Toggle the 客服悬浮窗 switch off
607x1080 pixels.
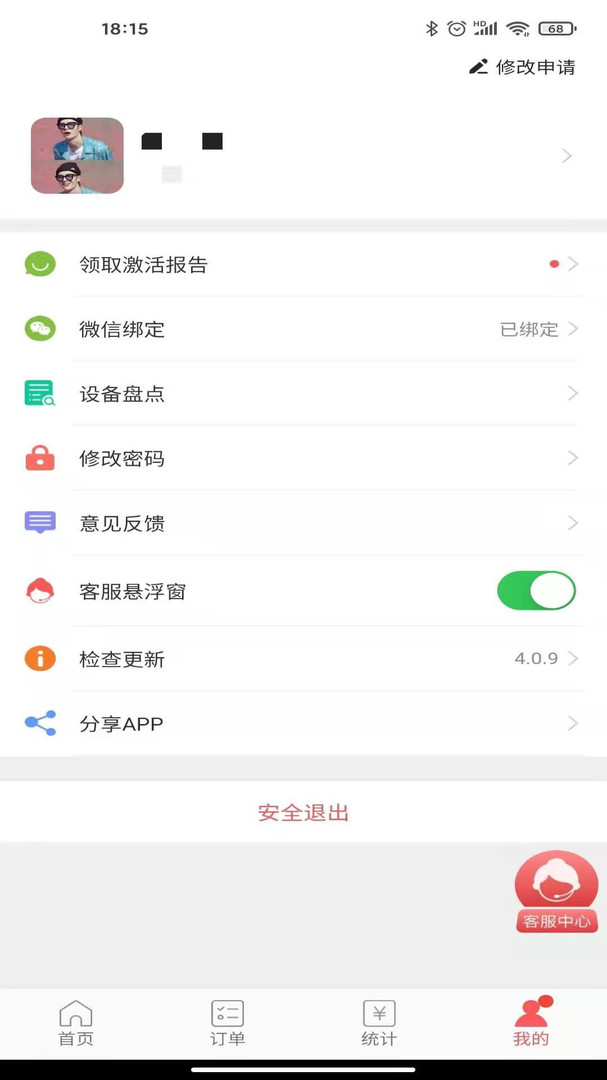pyautogui.click(x=536, y=591)
